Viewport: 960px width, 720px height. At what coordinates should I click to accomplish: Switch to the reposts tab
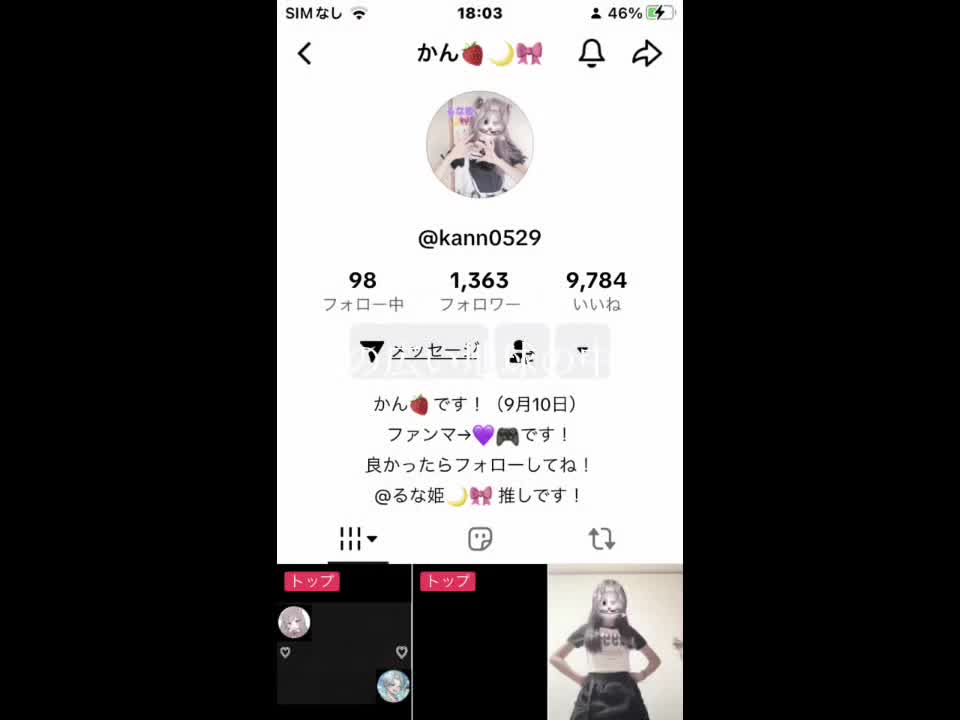tap(601, 539)
